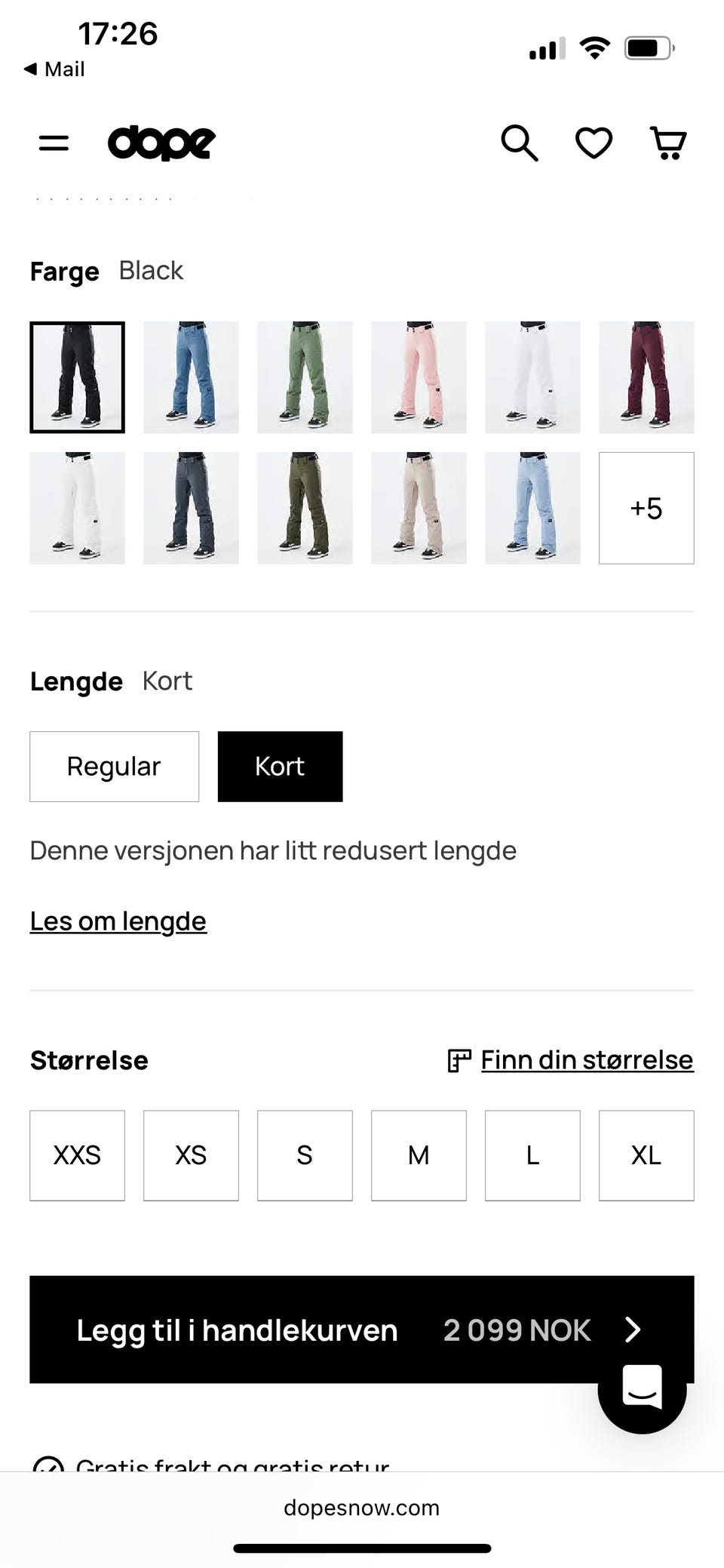
Task: Select the Kort length option
Action: [280, 766]
